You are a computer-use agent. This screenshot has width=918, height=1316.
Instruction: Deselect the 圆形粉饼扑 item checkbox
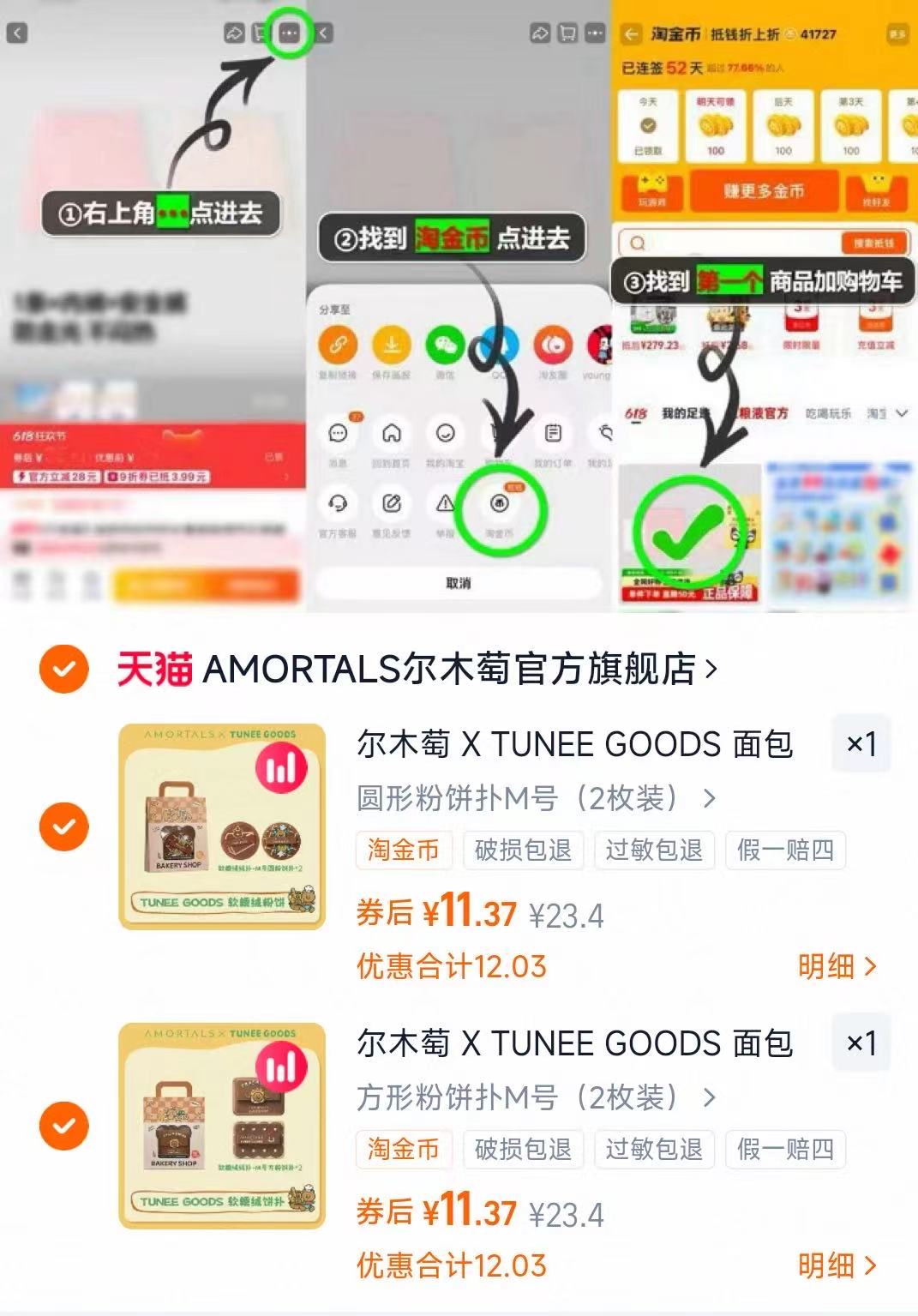tap(64, 829)
